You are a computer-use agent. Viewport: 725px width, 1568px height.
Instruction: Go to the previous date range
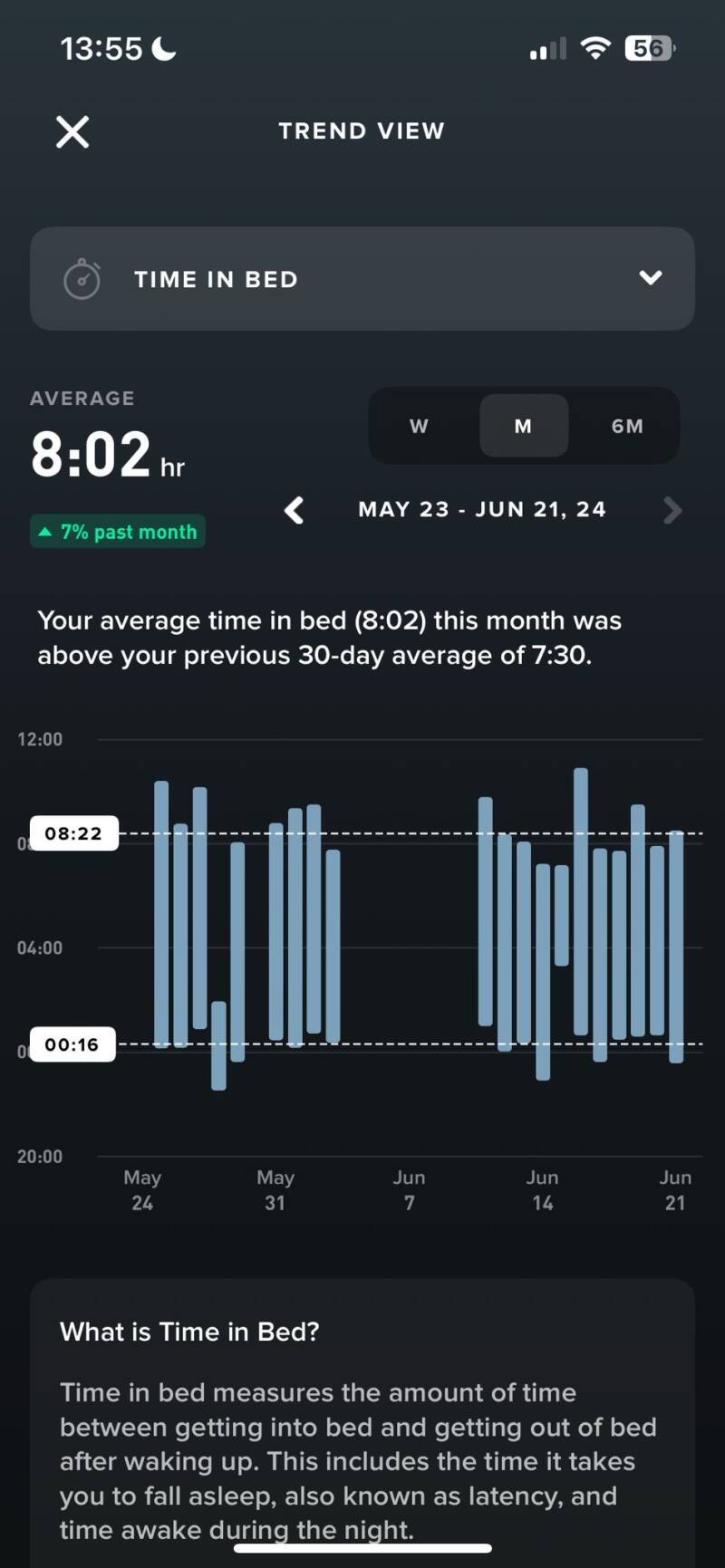[295, 510]
